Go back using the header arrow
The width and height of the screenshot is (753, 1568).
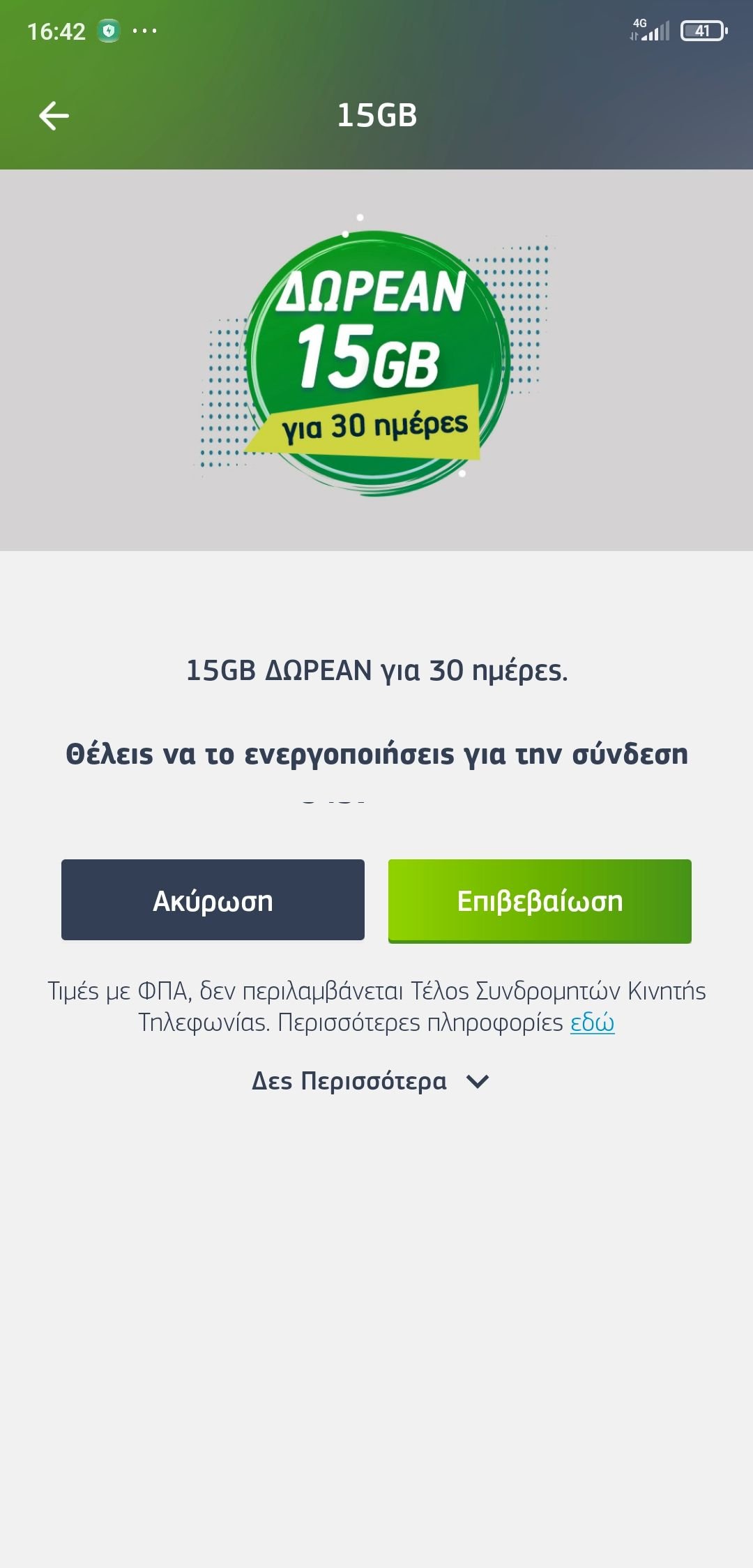pos(54,116)
